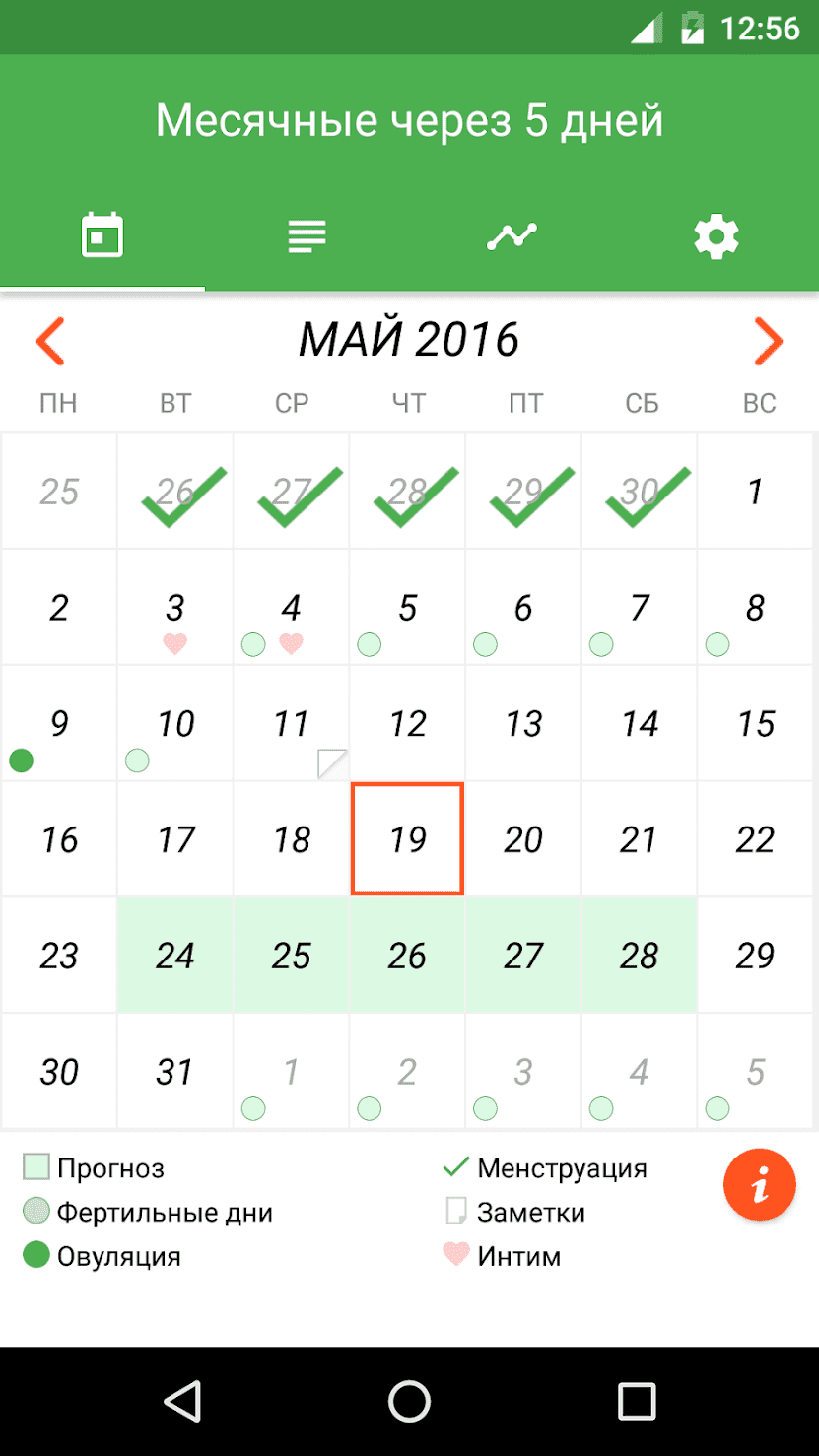This screenshot has width=819, height=1456.
Task: Tap May 1 in the first row
Action: tap(756, 492)
